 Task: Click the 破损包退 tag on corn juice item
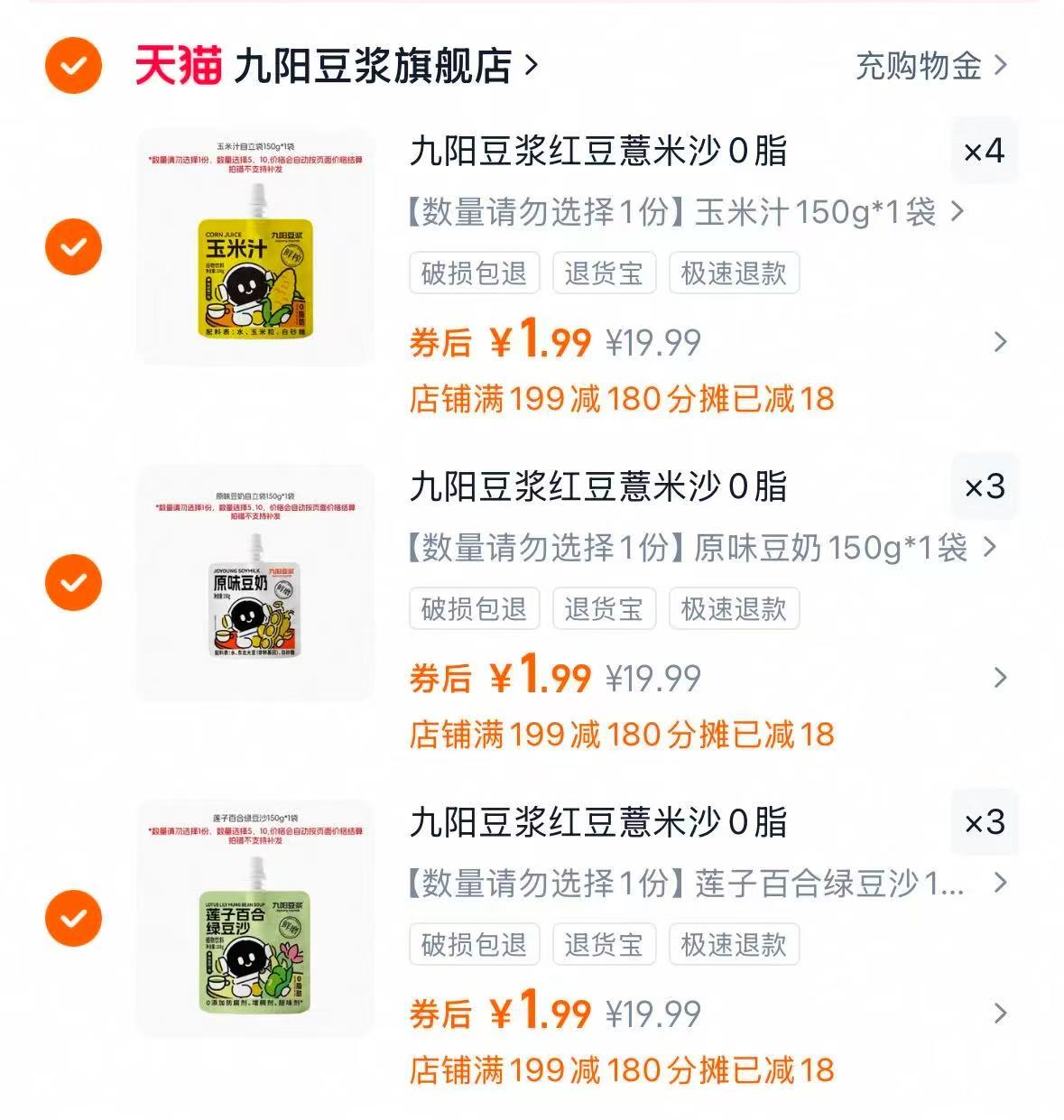click(x=474, y=275)
